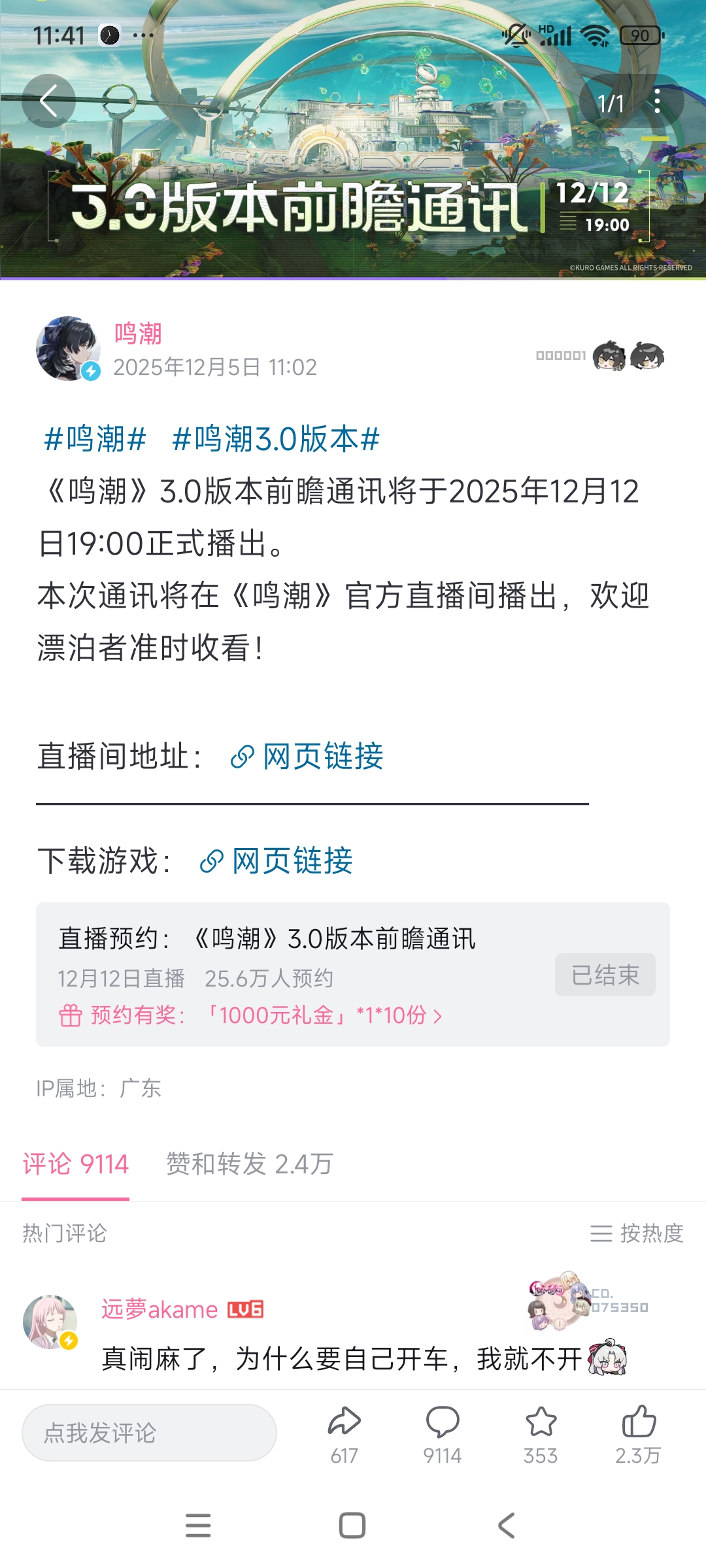
Task: Go back using the top-left arrow
Action: [48, 101]
